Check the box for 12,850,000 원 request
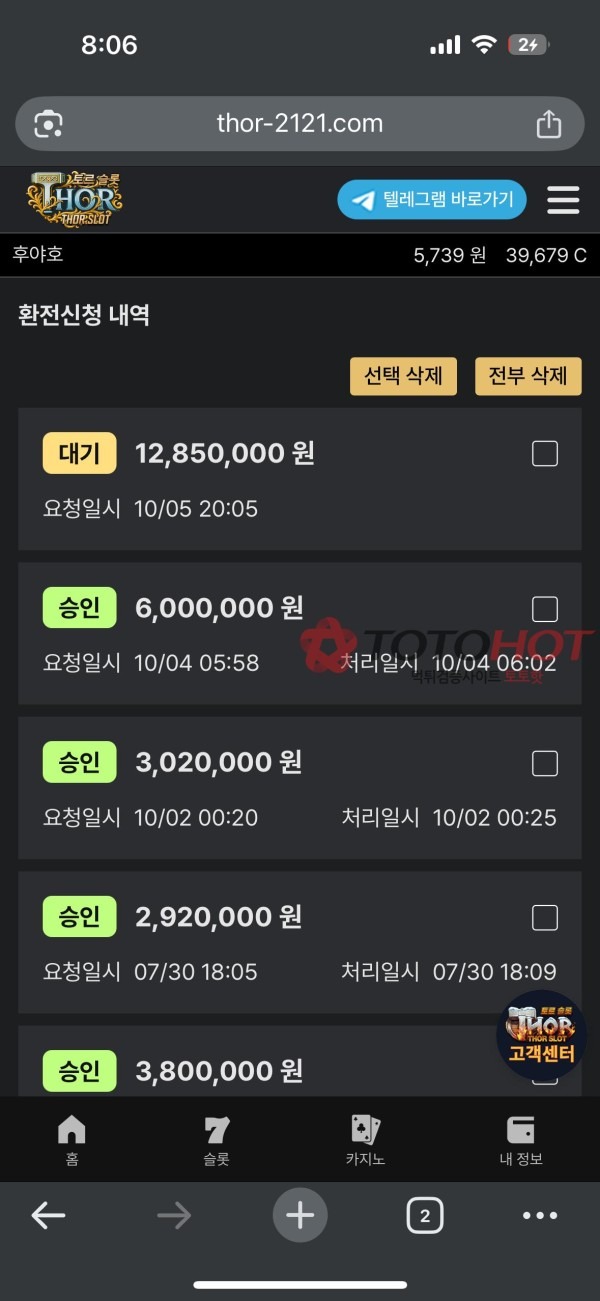The width and height of the screenshot is (600, 1301). point(544,454)
